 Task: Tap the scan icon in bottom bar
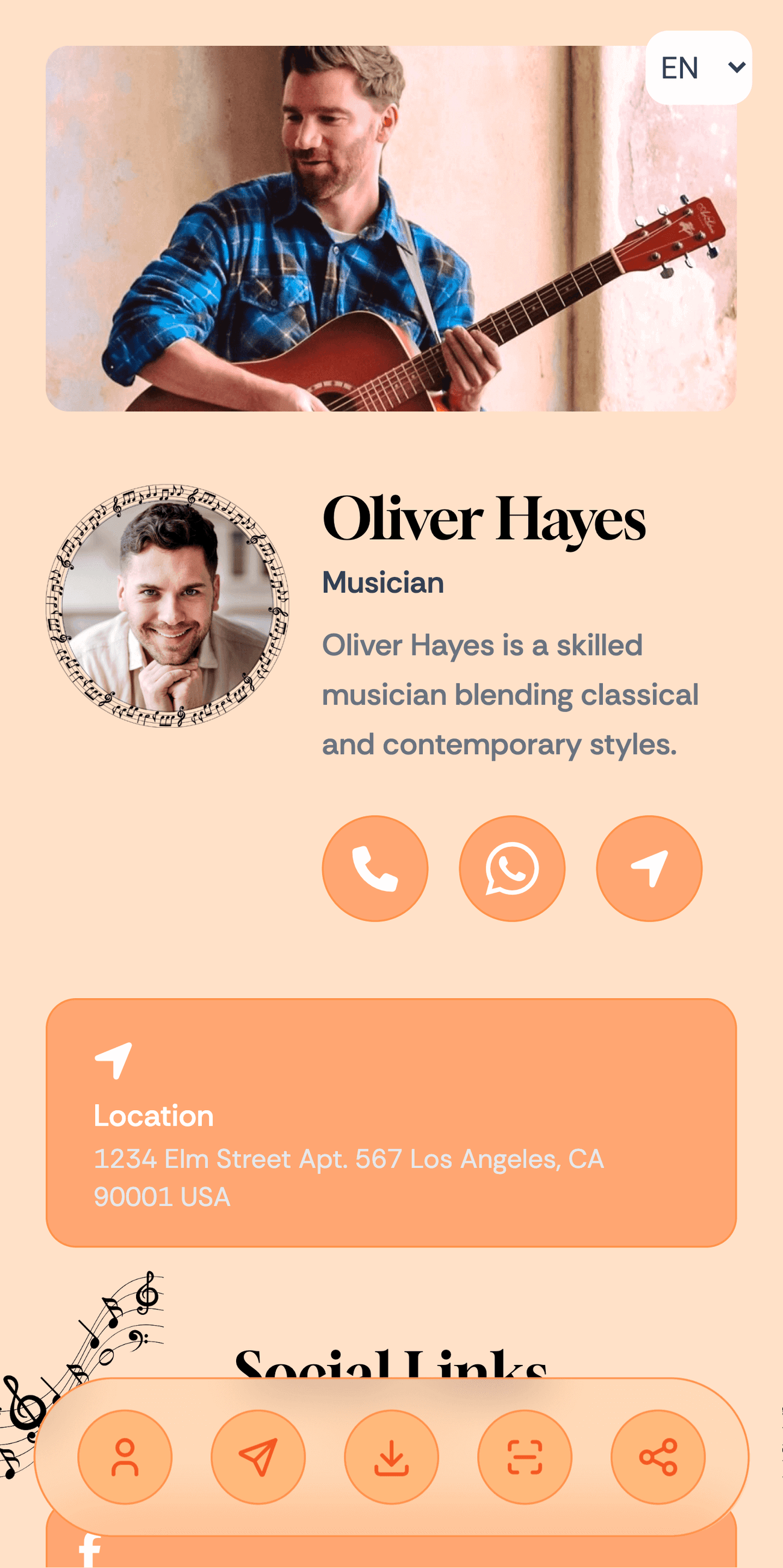(525, 1457)
